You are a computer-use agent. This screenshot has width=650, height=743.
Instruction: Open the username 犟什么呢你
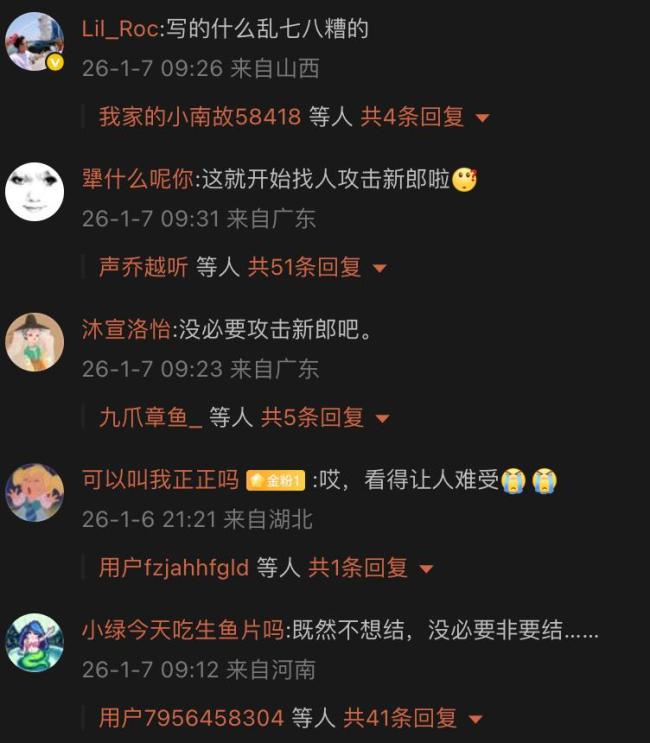pos(137,179)
